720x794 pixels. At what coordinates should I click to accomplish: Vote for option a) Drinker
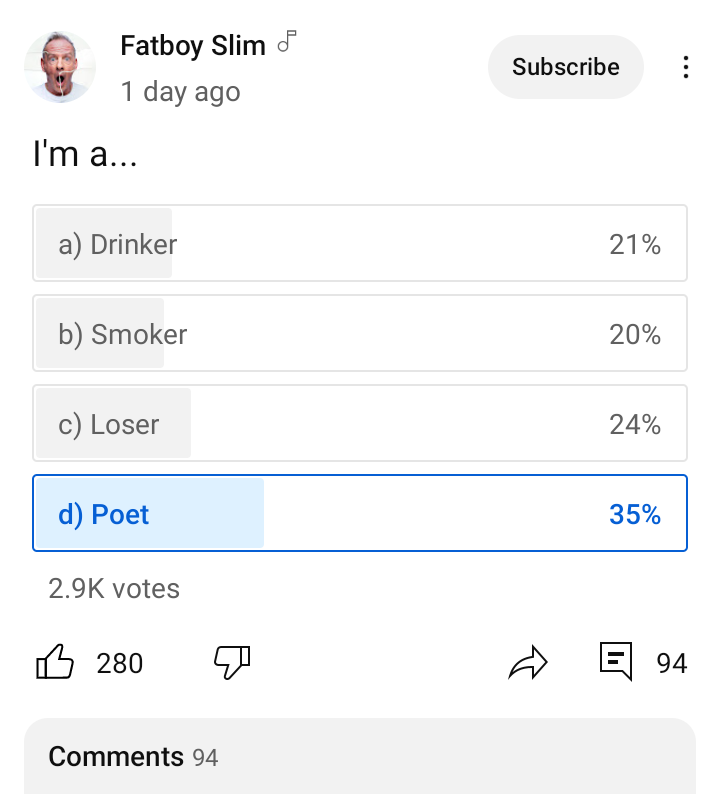pyautogui.click(x=360, y=244)
